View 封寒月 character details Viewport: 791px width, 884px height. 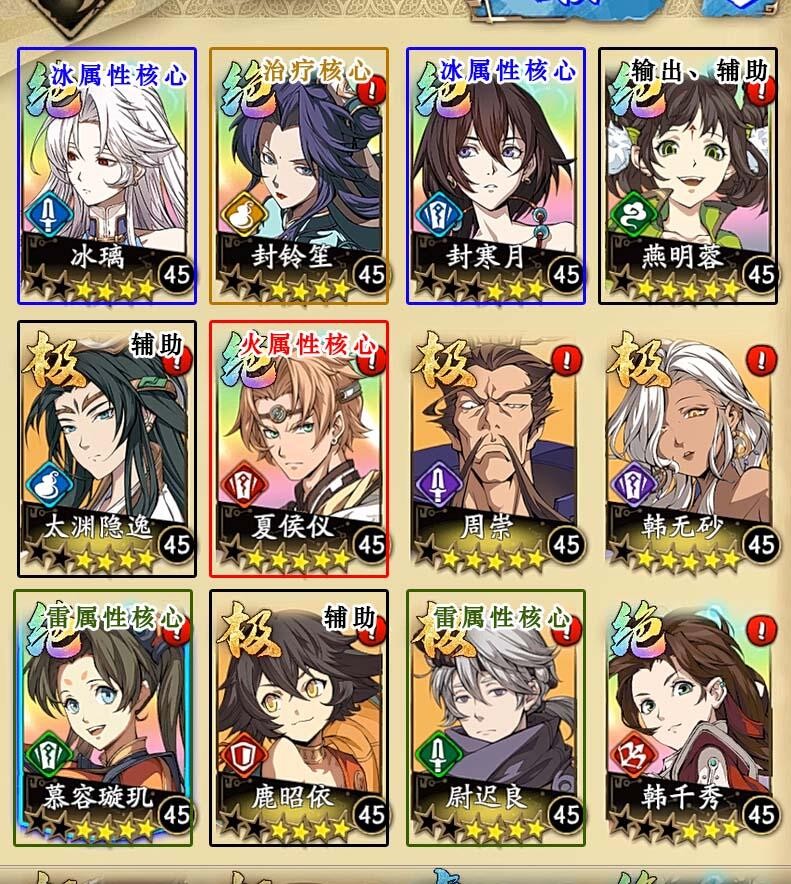tap(496, 175)
